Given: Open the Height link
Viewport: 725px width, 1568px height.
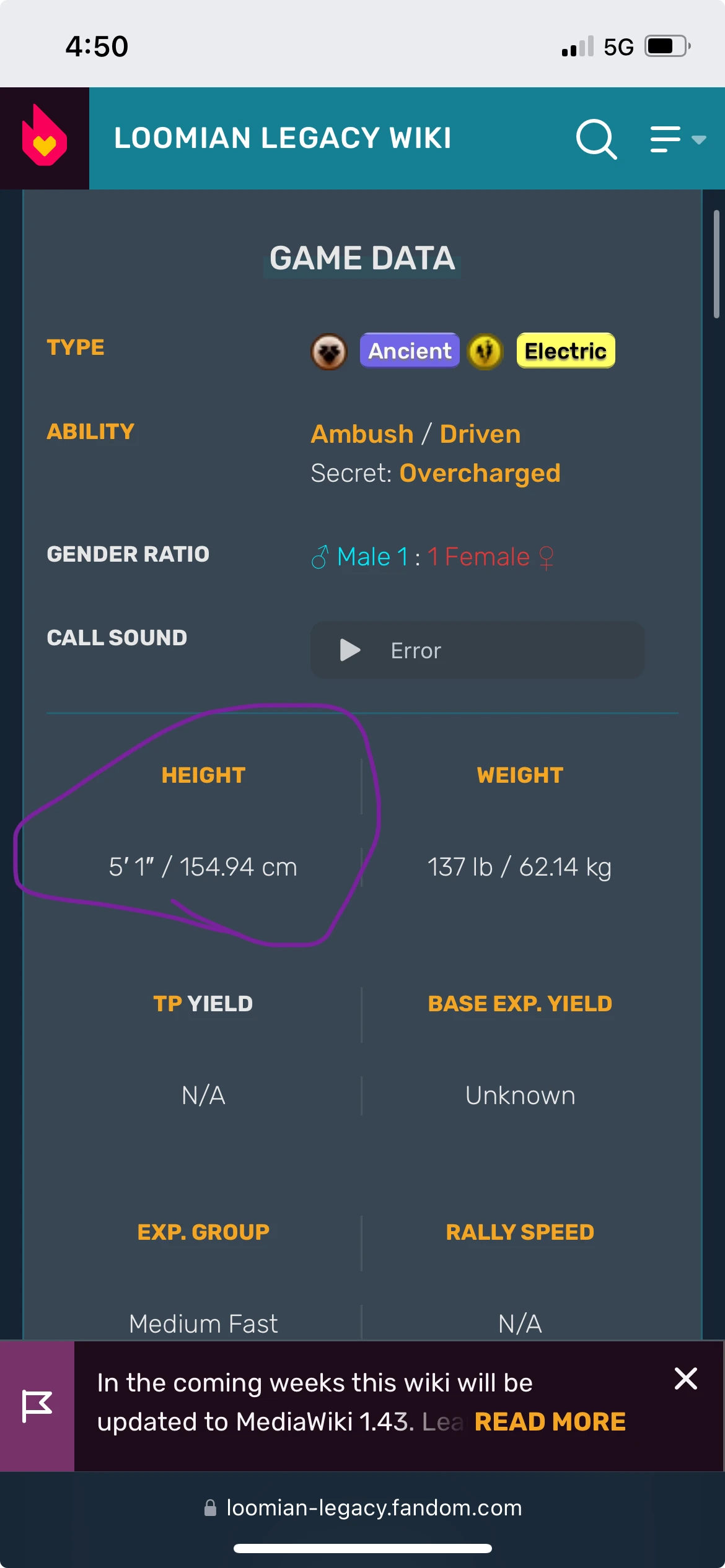Looking at the screenshot, I should pos(203,775).
